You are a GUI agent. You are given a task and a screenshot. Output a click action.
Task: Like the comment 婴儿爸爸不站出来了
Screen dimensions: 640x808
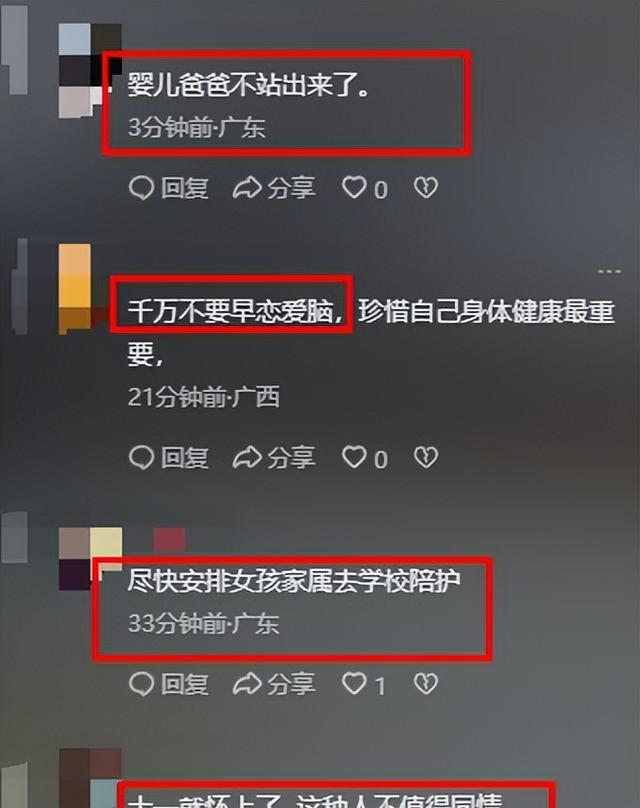tap(355, 188)
